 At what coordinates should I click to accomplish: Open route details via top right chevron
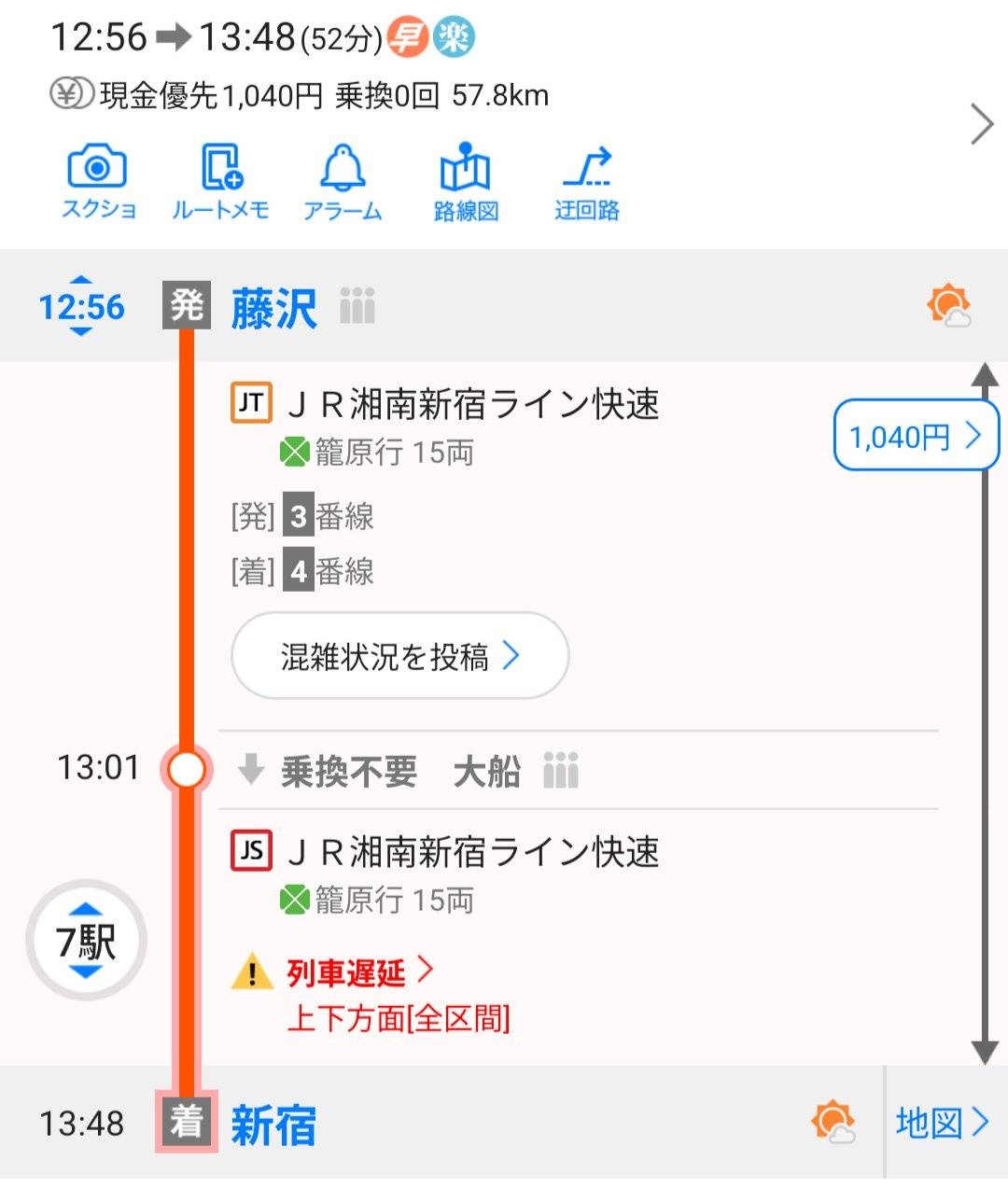(981, 124)
